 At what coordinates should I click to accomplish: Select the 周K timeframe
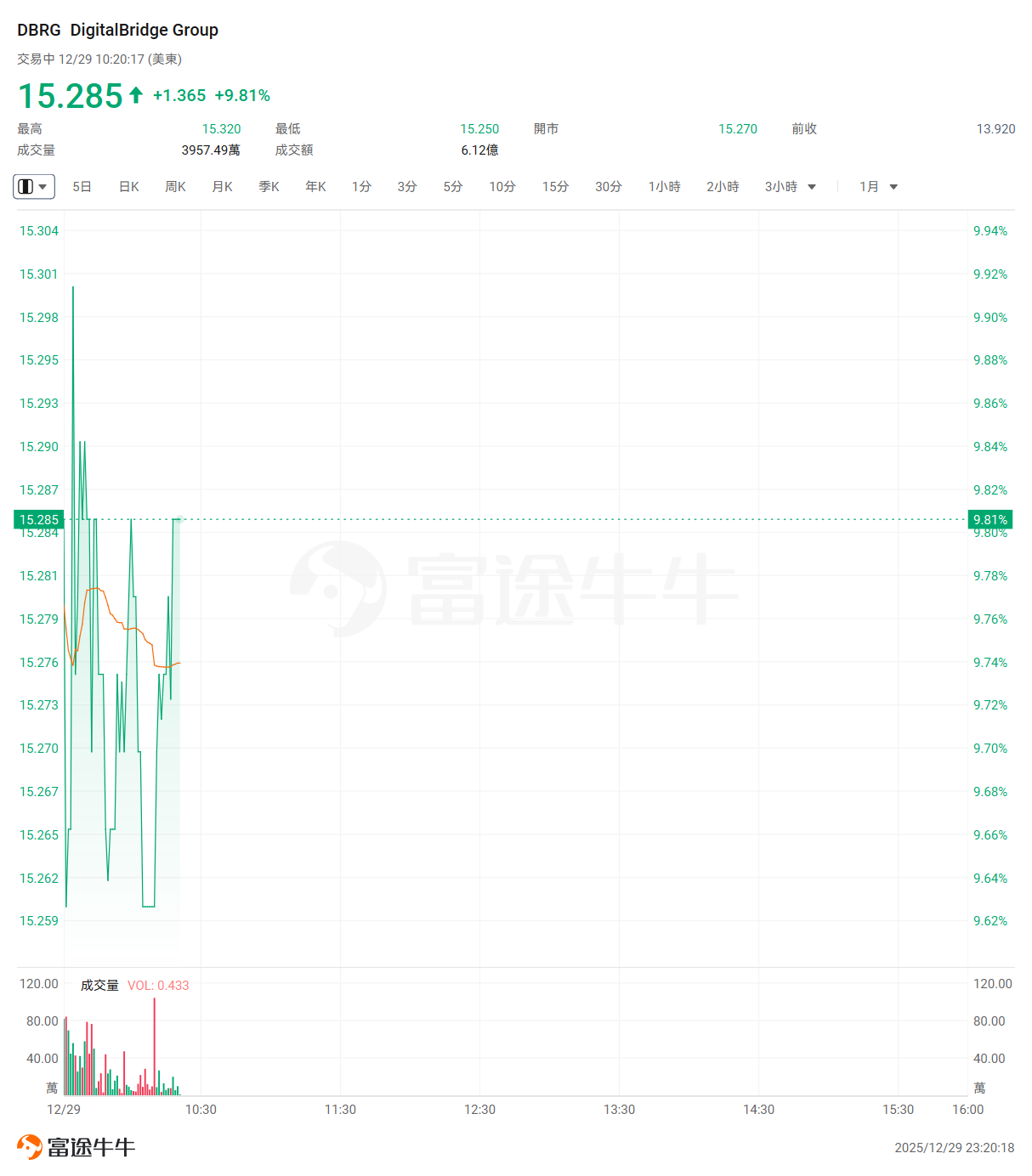point(175,186)
